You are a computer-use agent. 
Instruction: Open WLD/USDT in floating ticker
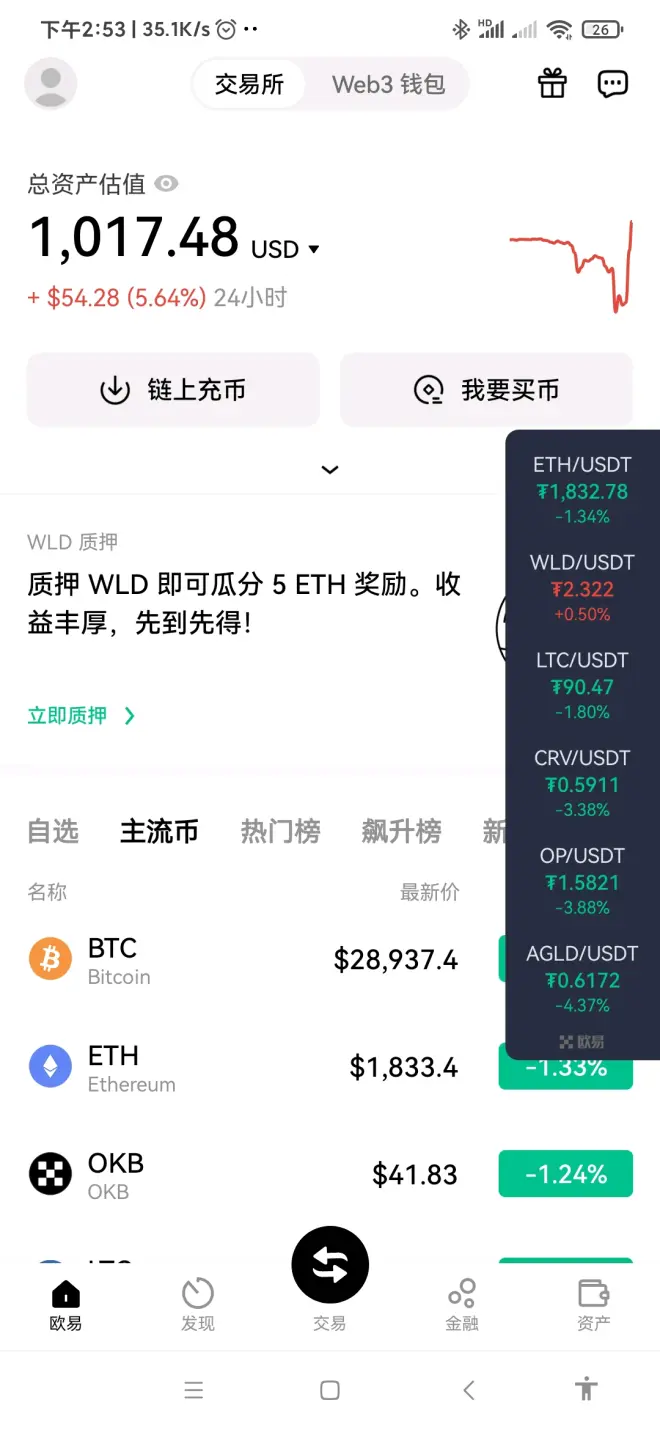[582, 588]
